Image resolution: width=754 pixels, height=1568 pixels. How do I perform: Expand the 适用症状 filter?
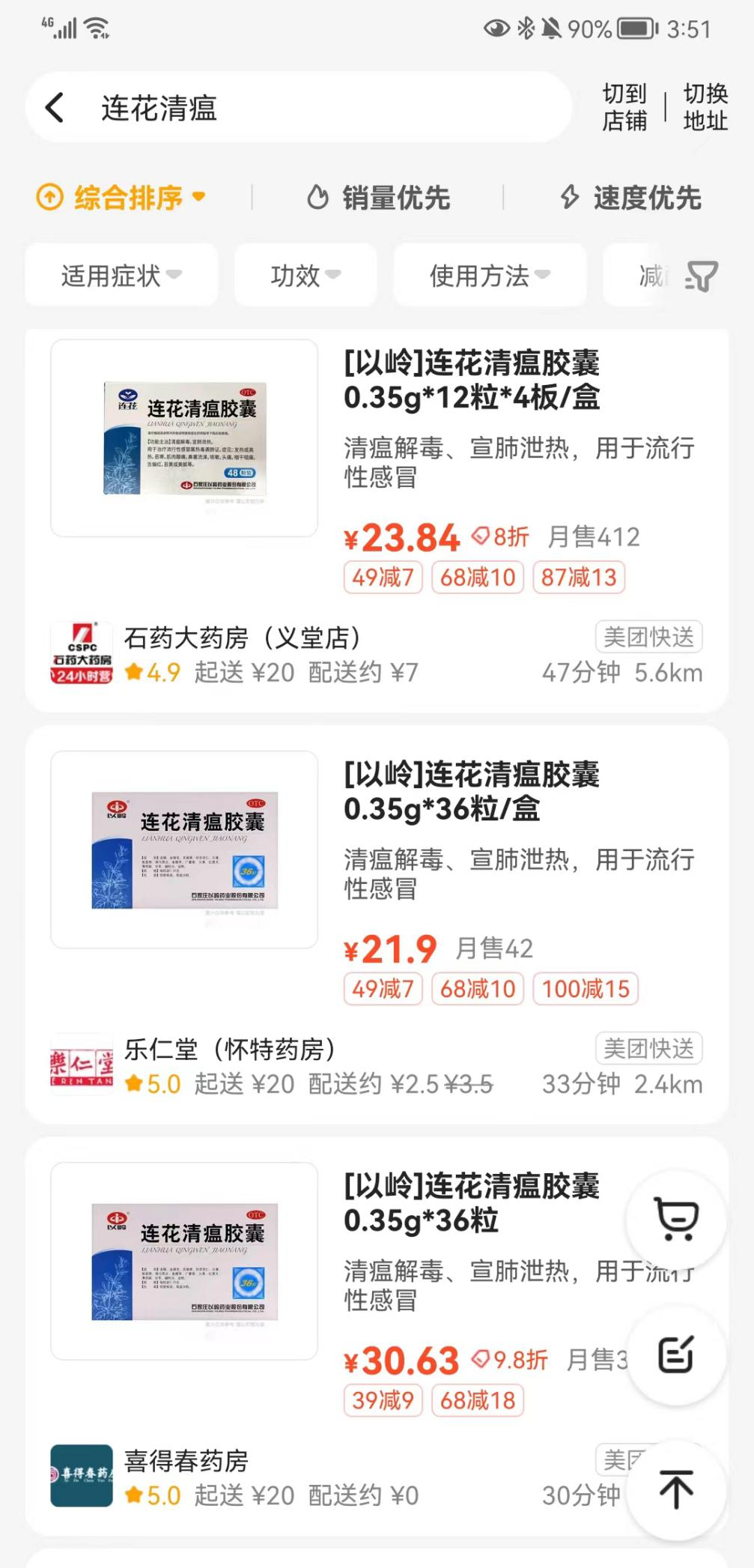pos(121,276)
